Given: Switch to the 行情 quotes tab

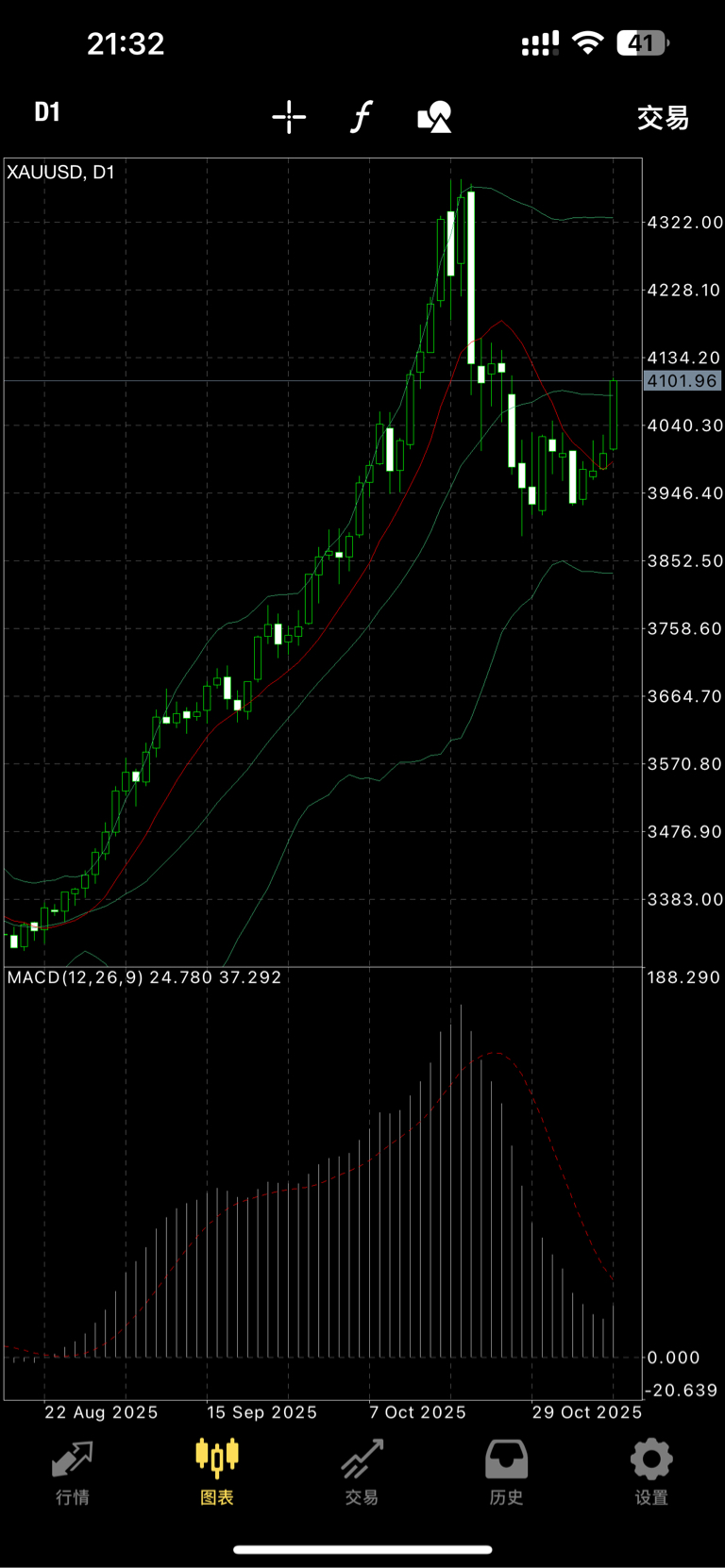Looking at the screenshot, I should pyautogui.click(x=73, y=1472).
